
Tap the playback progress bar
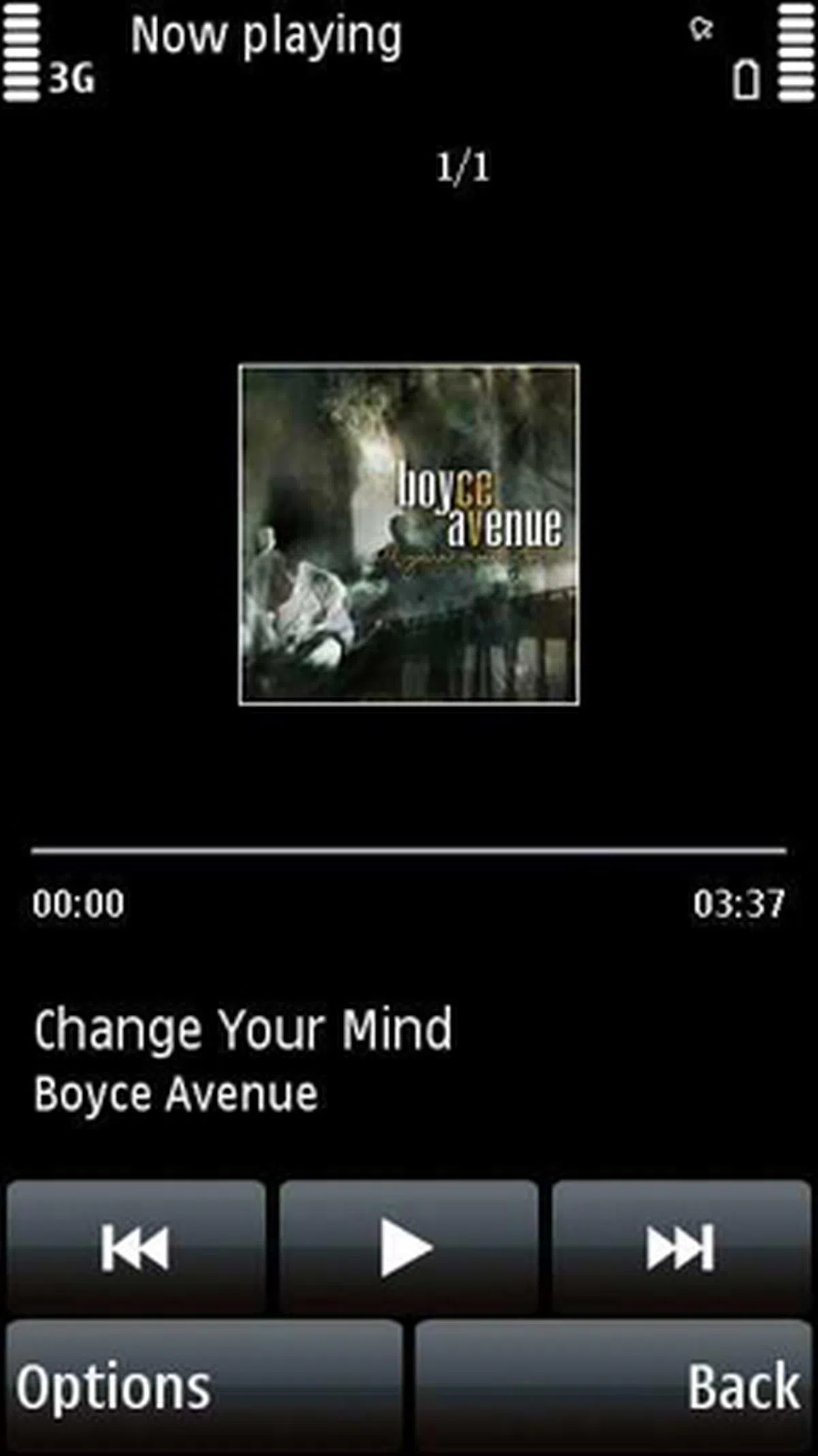click(409, 851)
